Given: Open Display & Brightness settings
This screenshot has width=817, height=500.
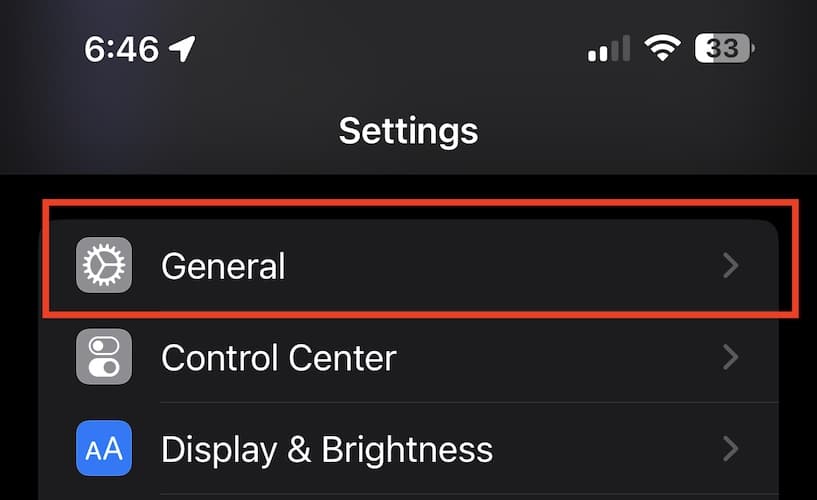Looking at the screenshot, I should pos(408,448).
